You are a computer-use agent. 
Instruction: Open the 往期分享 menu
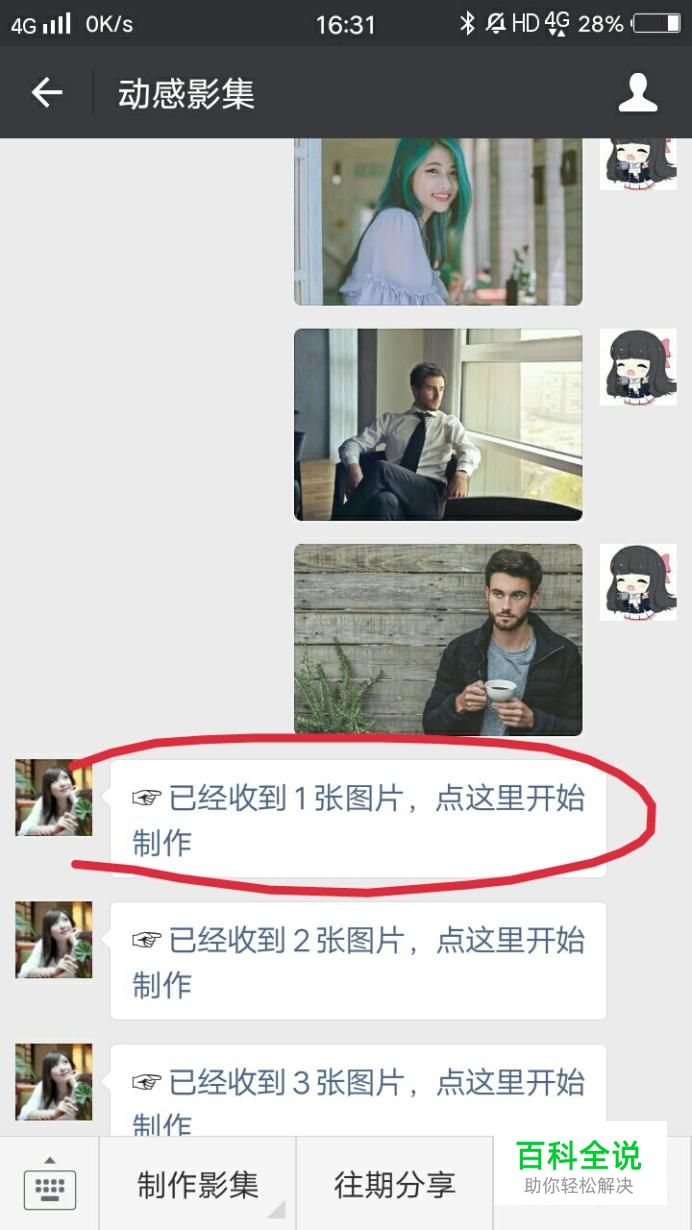coord(394,1185)
